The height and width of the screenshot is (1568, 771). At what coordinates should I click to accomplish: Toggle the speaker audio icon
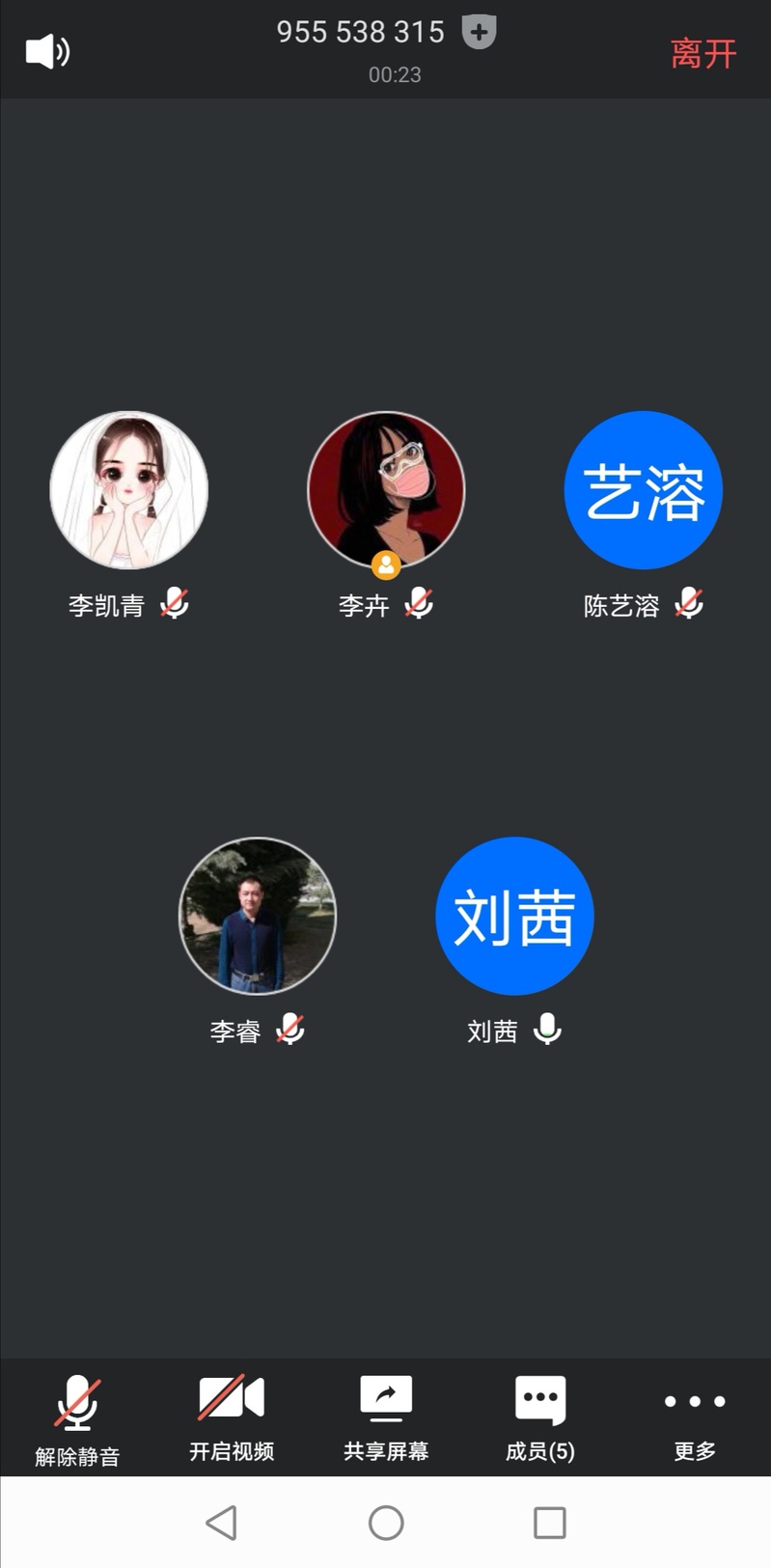(x=47, y=51)
